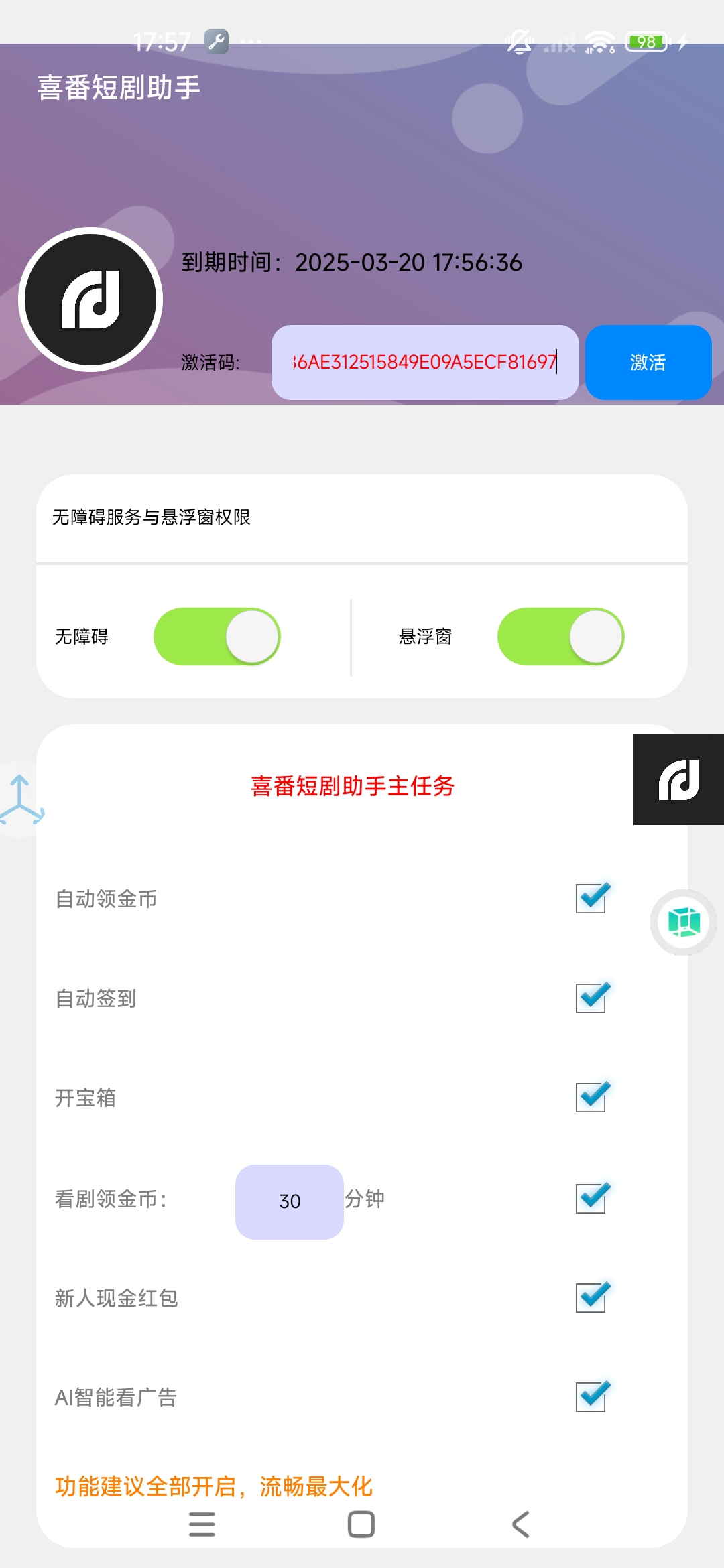Screen dimensions: 724x1568
Task: Toggle the 新人现金红包 checkbox
Action: 592,1297
